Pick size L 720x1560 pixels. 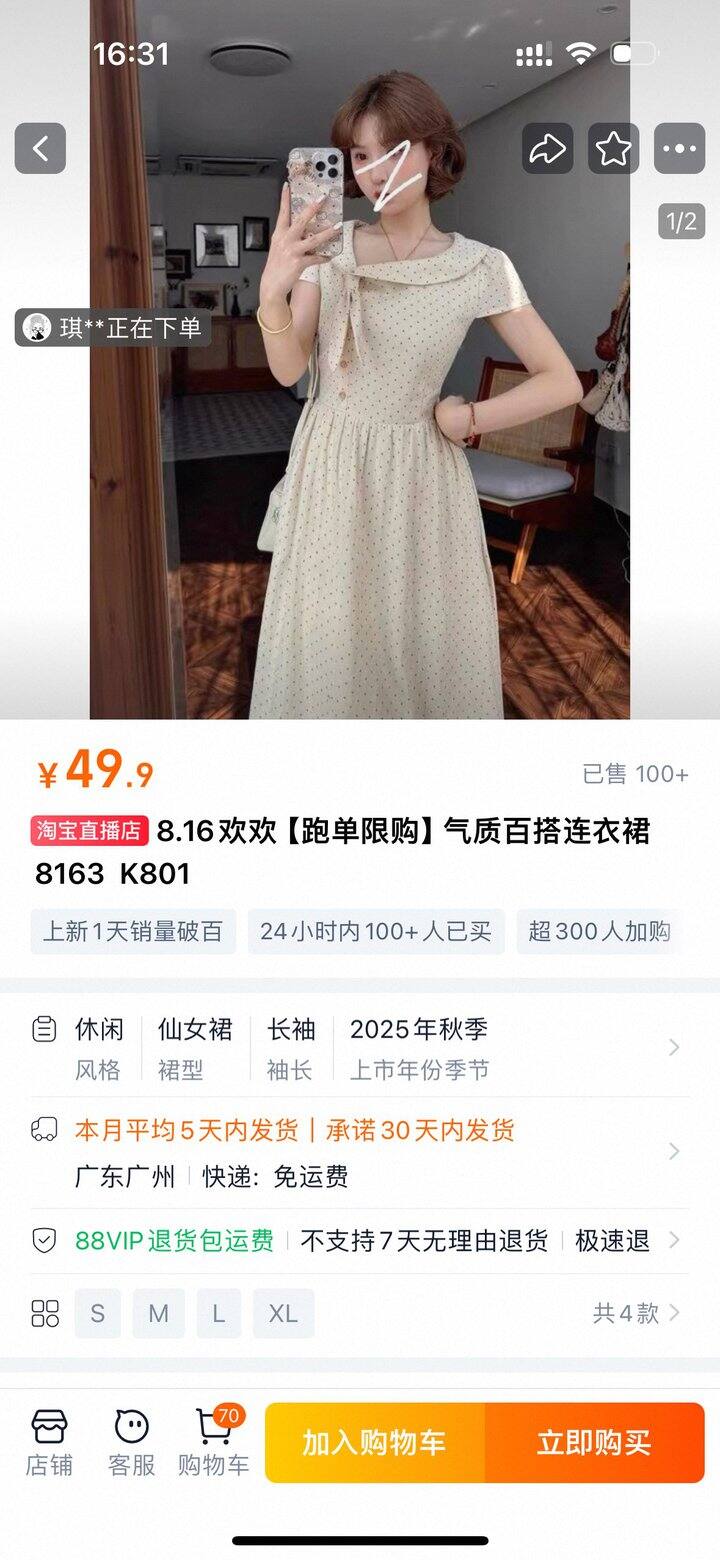click(218, 1313)
